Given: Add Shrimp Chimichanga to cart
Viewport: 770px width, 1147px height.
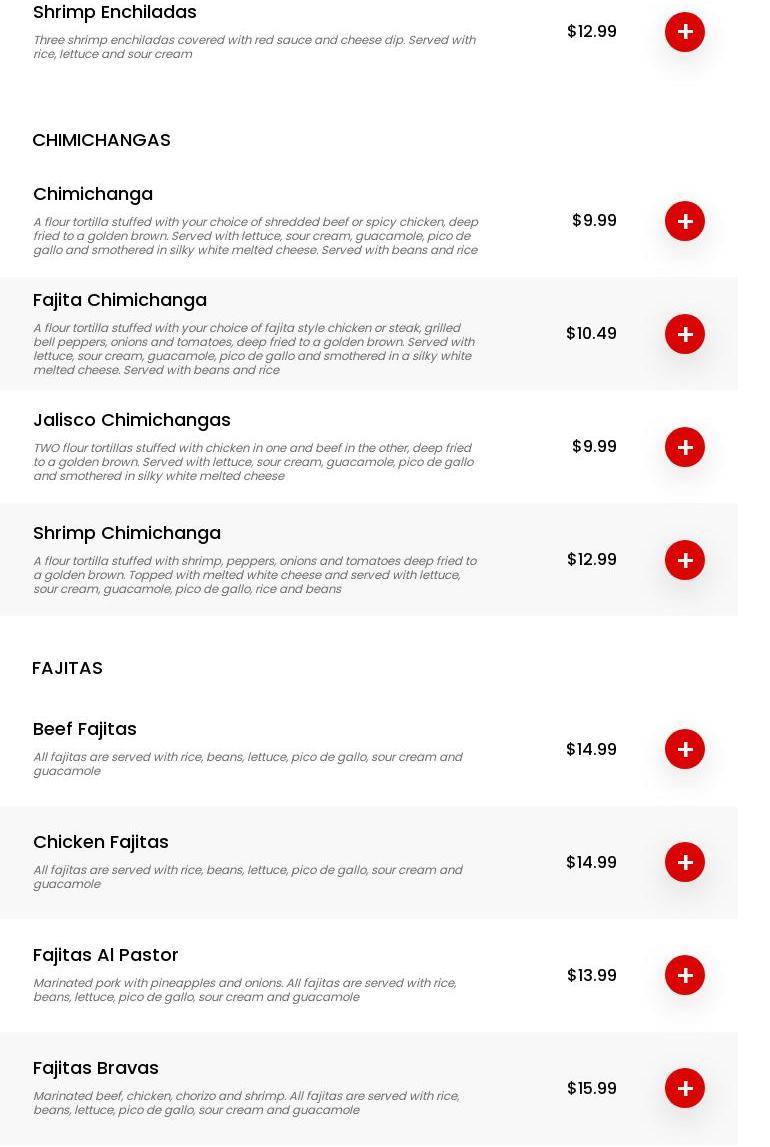Looking at the screenshot, I should 685,560.
